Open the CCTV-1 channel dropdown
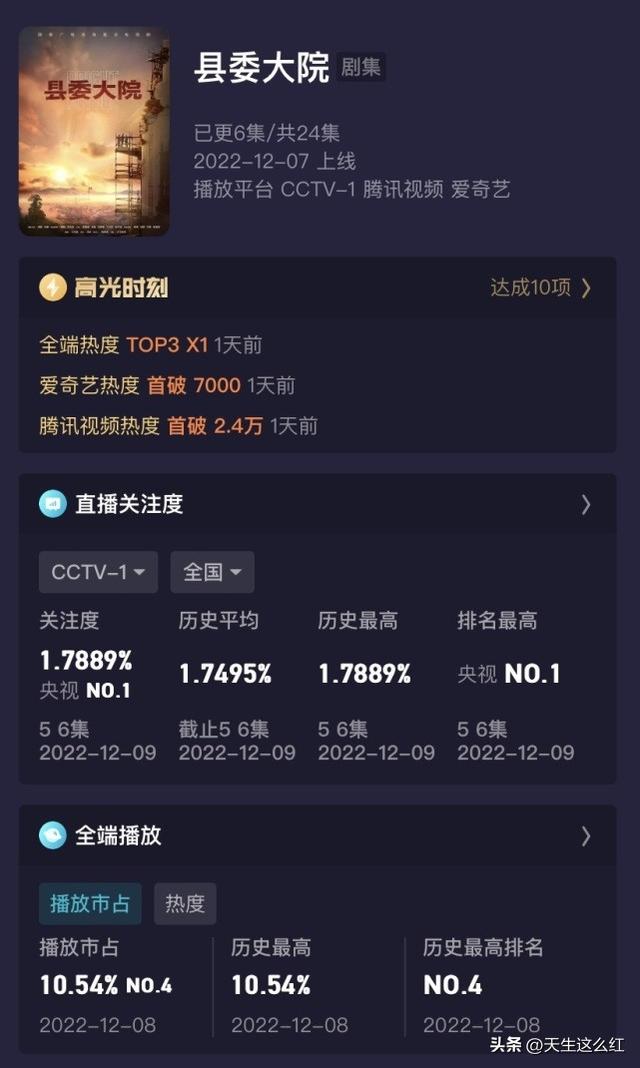The image size is (640, 1068). [x=99, y=572]
